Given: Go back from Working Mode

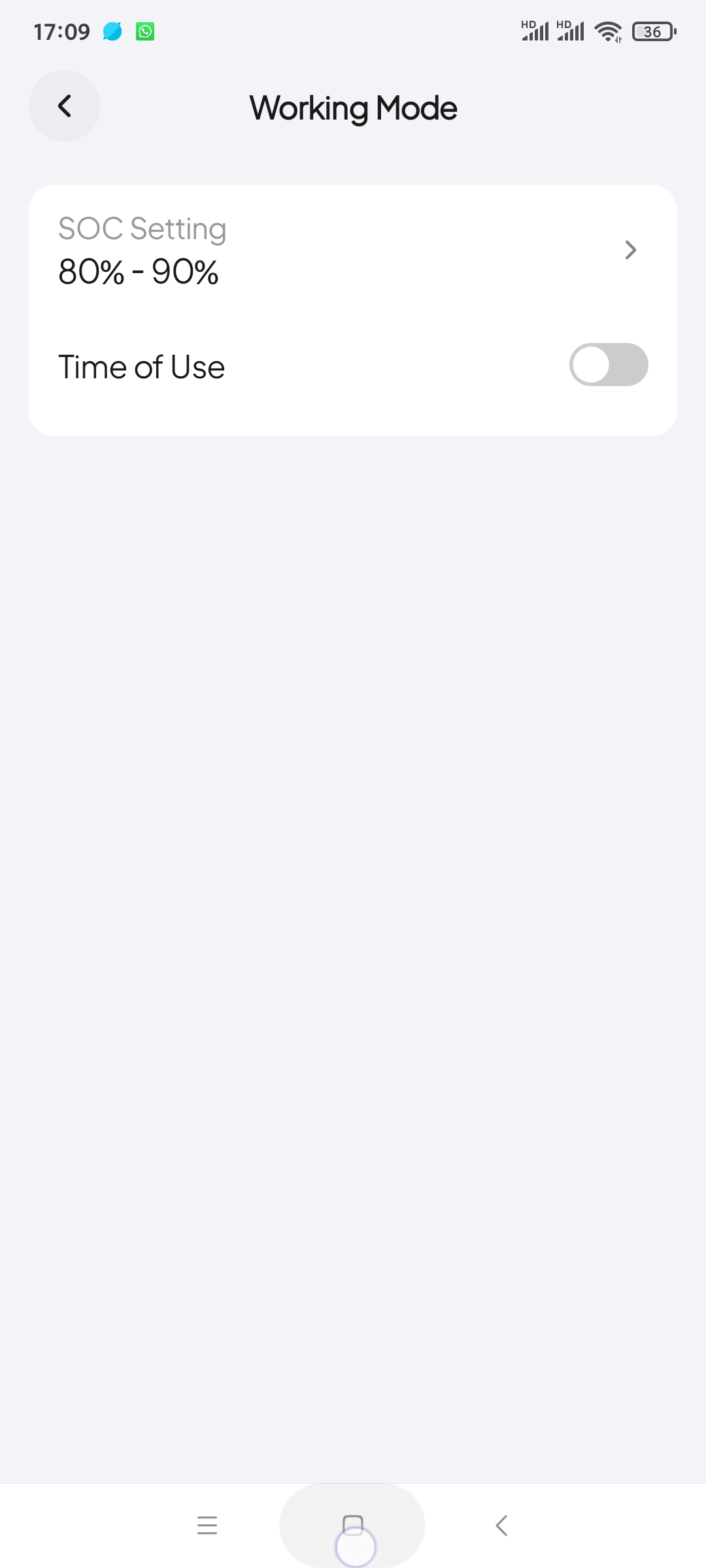Looking at the screenshot, I should pyautogui.click(x=64, y=106).
